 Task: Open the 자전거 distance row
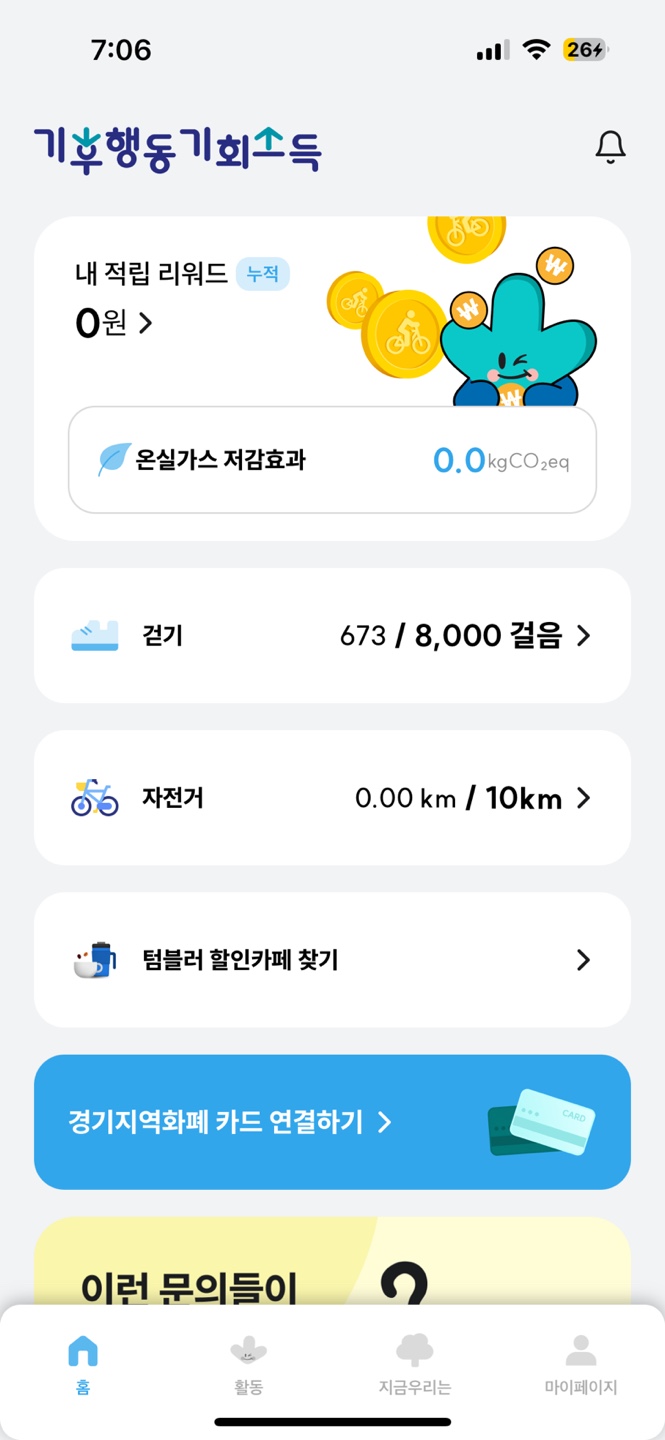pyautogui.click(x=332, y=798)
